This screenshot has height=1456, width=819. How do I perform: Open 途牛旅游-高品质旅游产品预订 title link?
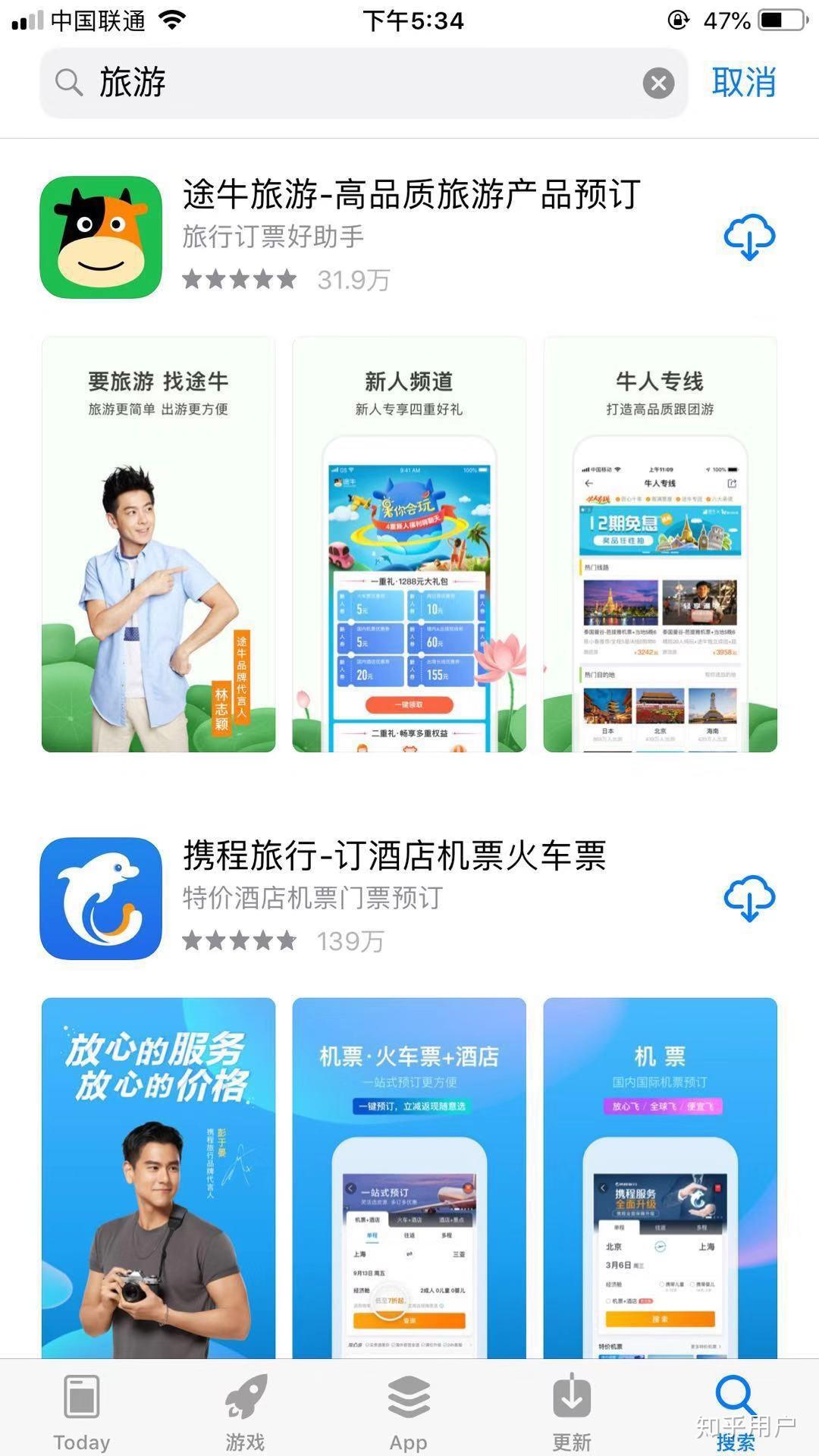click(412, 193)
